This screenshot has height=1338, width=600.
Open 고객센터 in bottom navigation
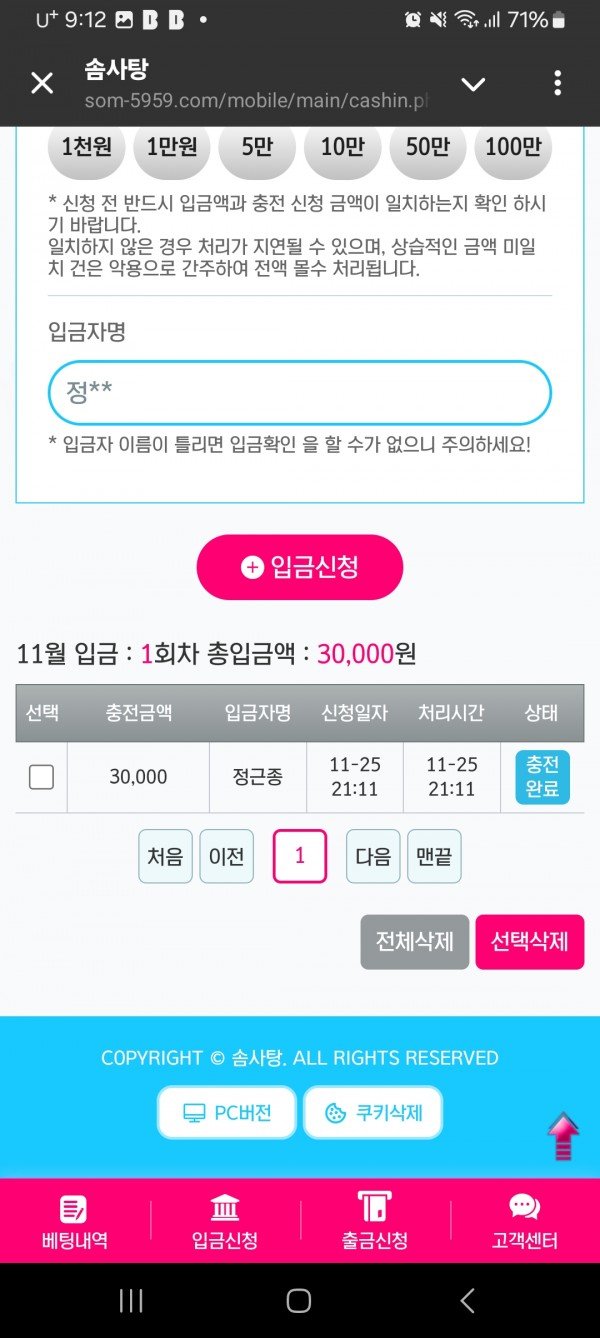(x=524, y=1221)
